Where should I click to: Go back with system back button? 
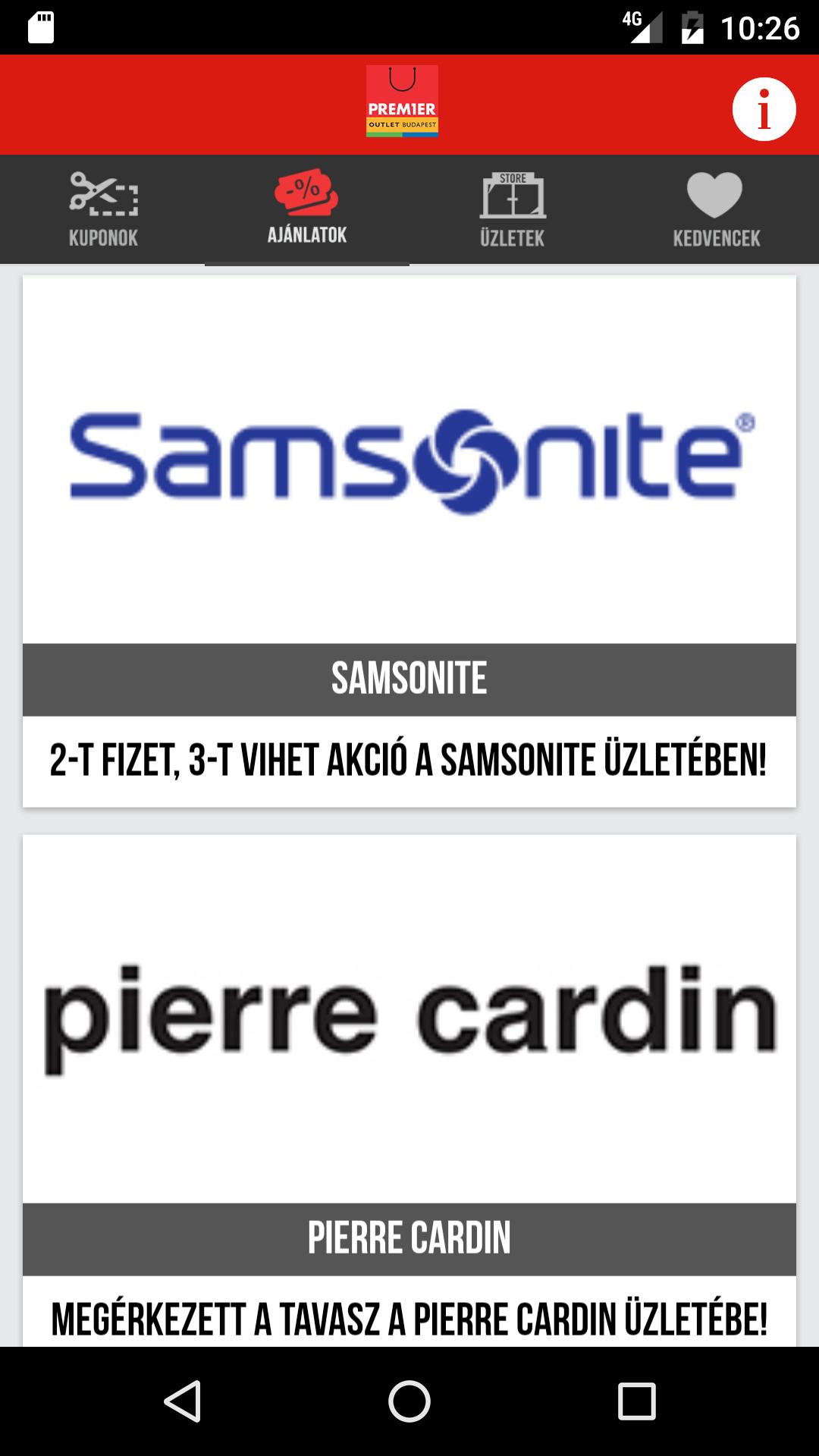click(x=182, y=1400)
